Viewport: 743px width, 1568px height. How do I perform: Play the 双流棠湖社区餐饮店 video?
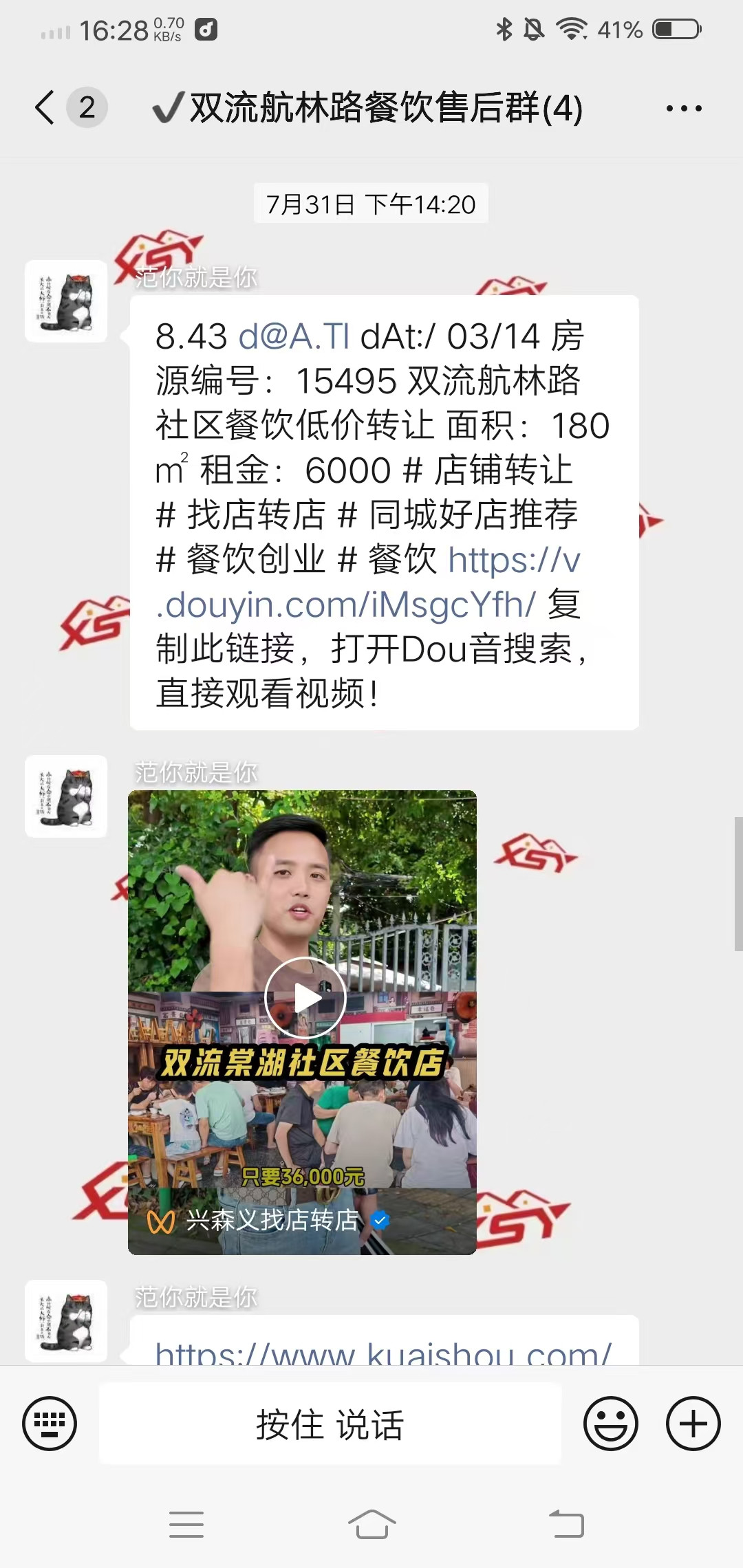(x=304, y=997)
